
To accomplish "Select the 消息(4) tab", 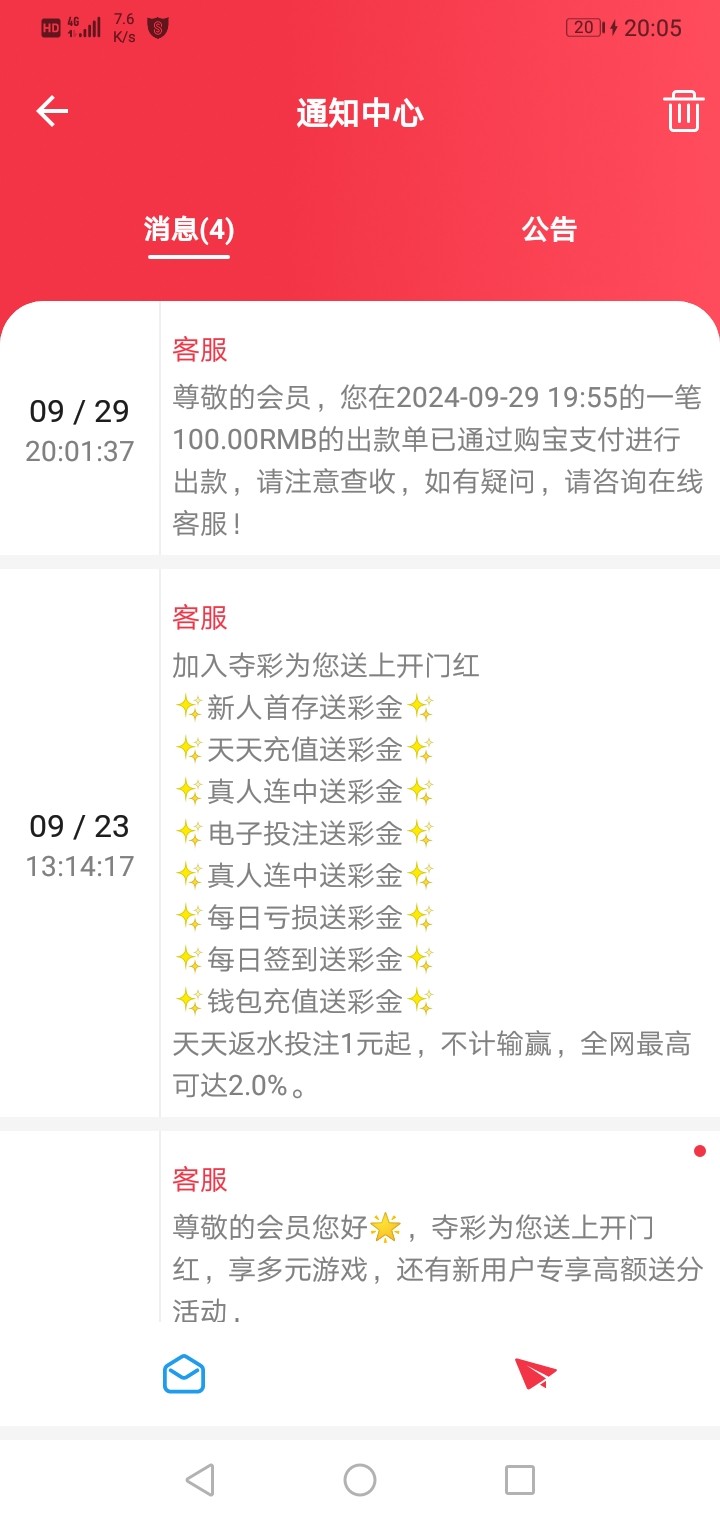I will click(x=189, y=230).
